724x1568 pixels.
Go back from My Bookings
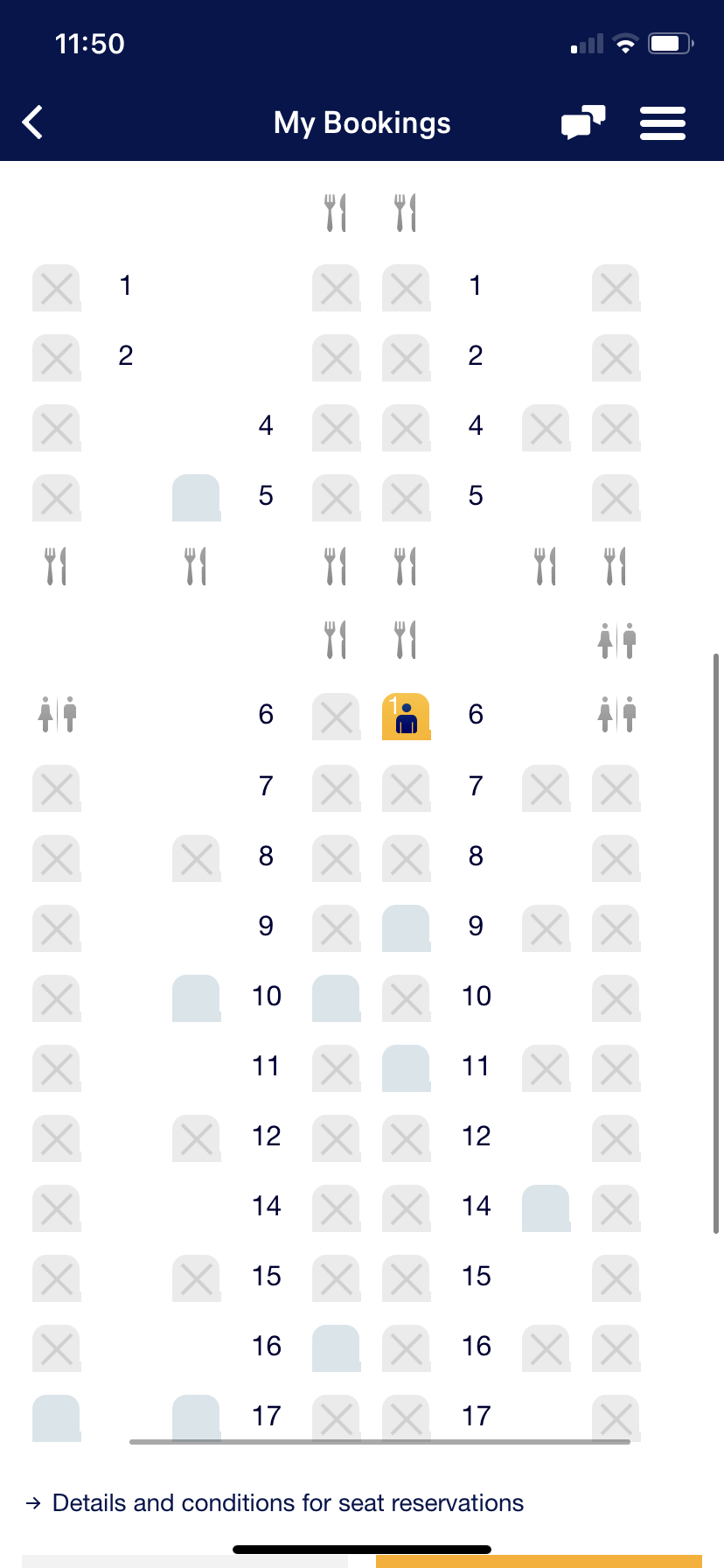33,122
